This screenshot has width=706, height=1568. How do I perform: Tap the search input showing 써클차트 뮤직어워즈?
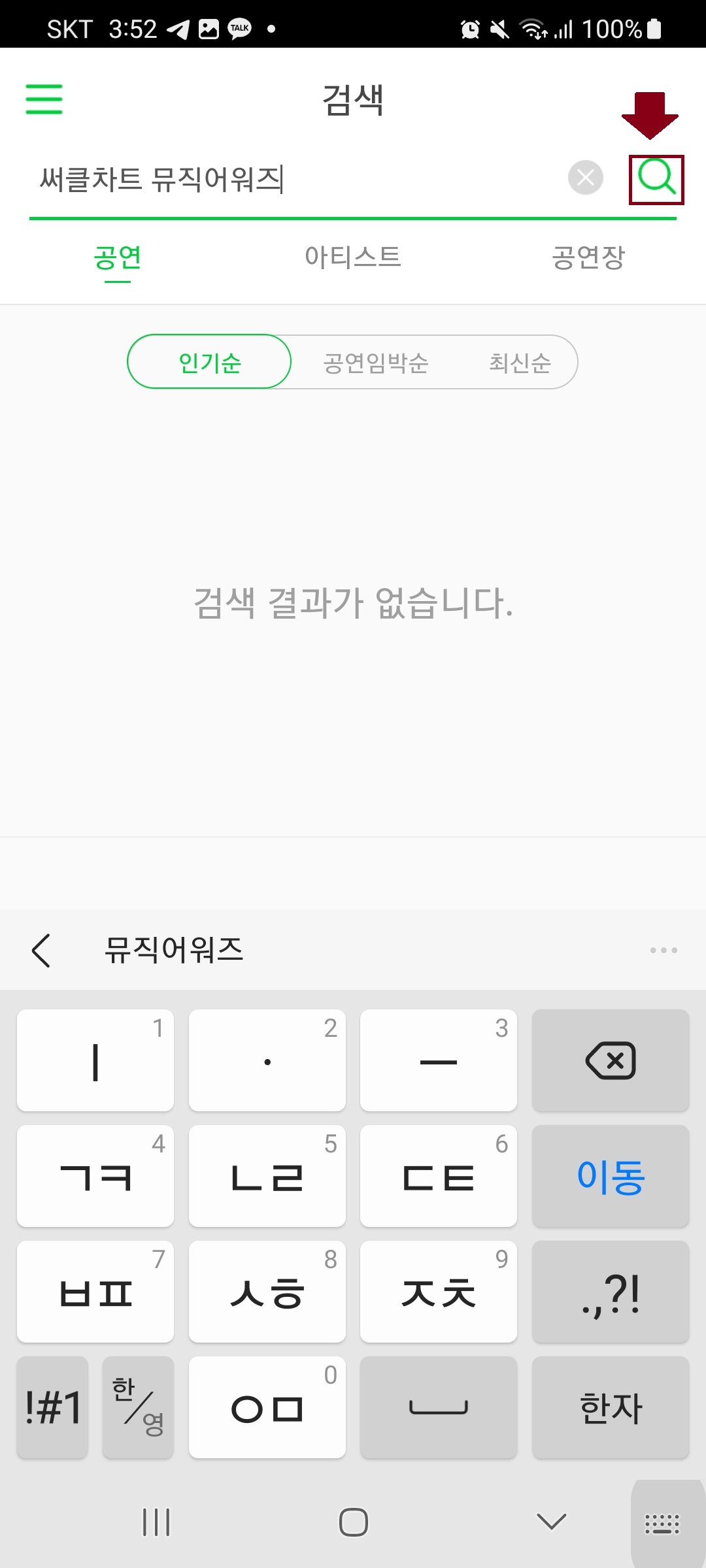[x=261, y=178]
